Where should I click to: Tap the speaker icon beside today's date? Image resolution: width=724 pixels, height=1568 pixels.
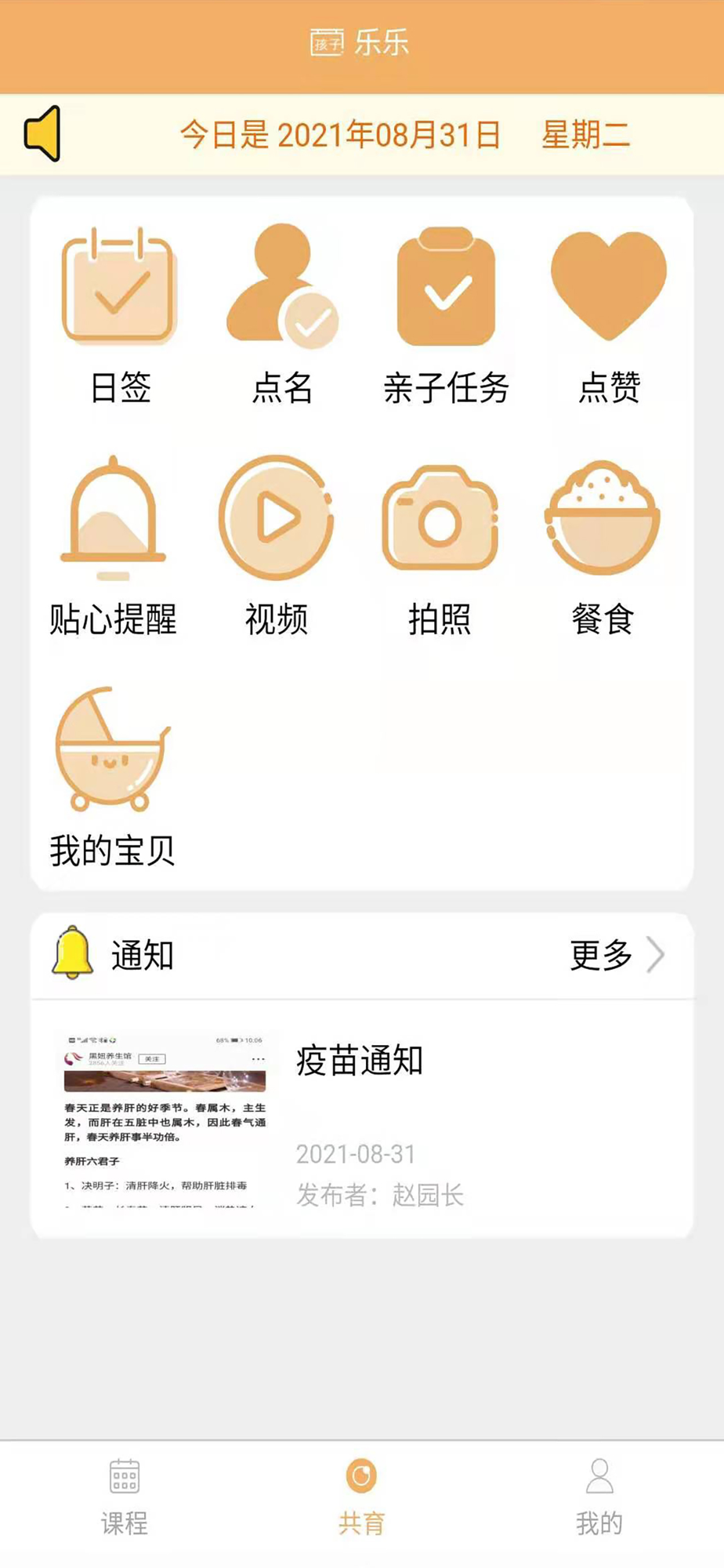(42, 134)
